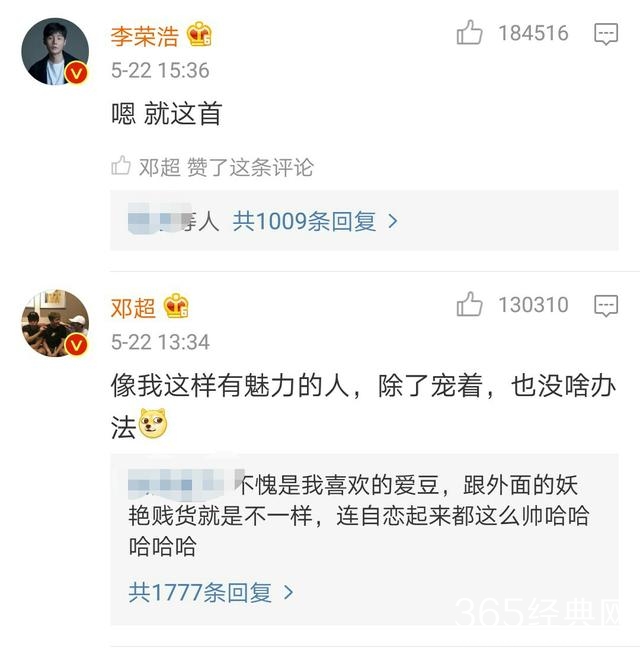
Task: Like 邓超's comment
Action: tap(470, 305)
